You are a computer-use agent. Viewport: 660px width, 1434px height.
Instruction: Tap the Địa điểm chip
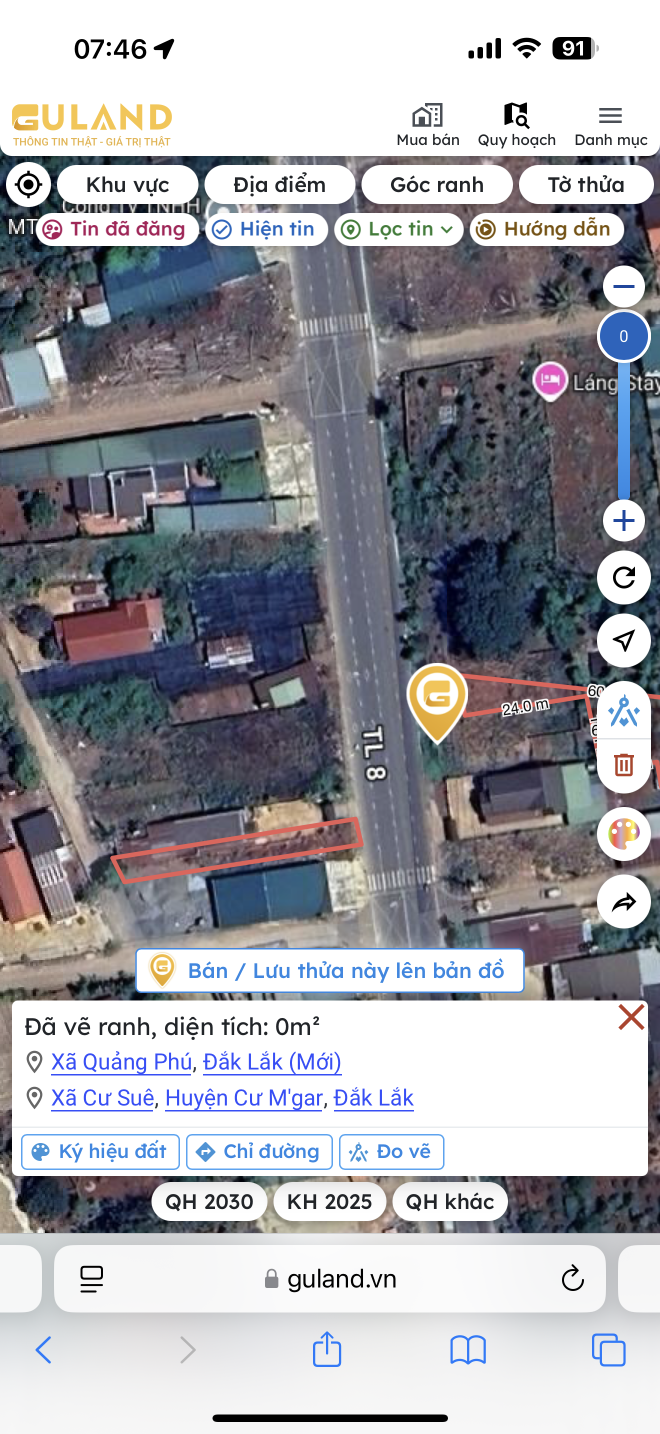point(279,184)
